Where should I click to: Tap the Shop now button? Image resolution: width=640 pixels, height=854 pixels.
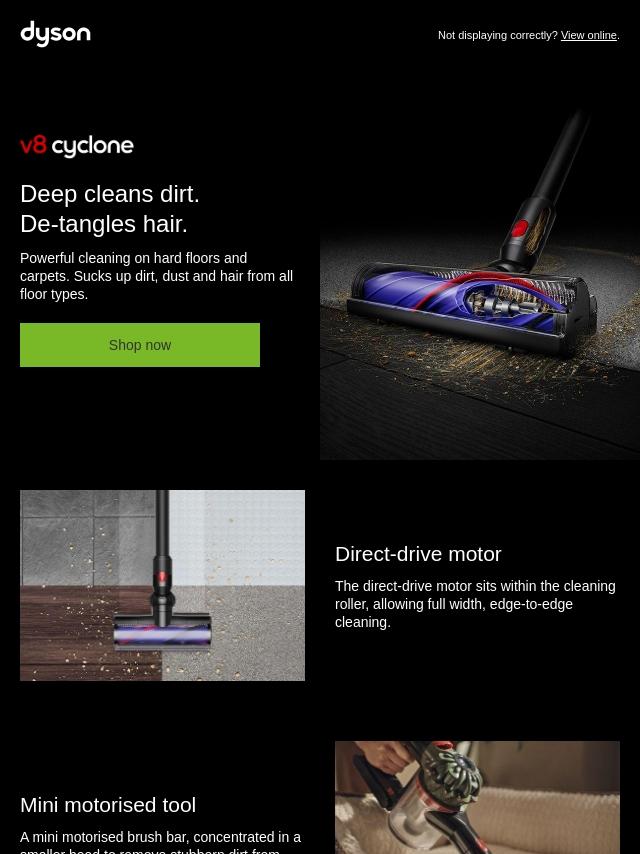(x=140, y=345)
